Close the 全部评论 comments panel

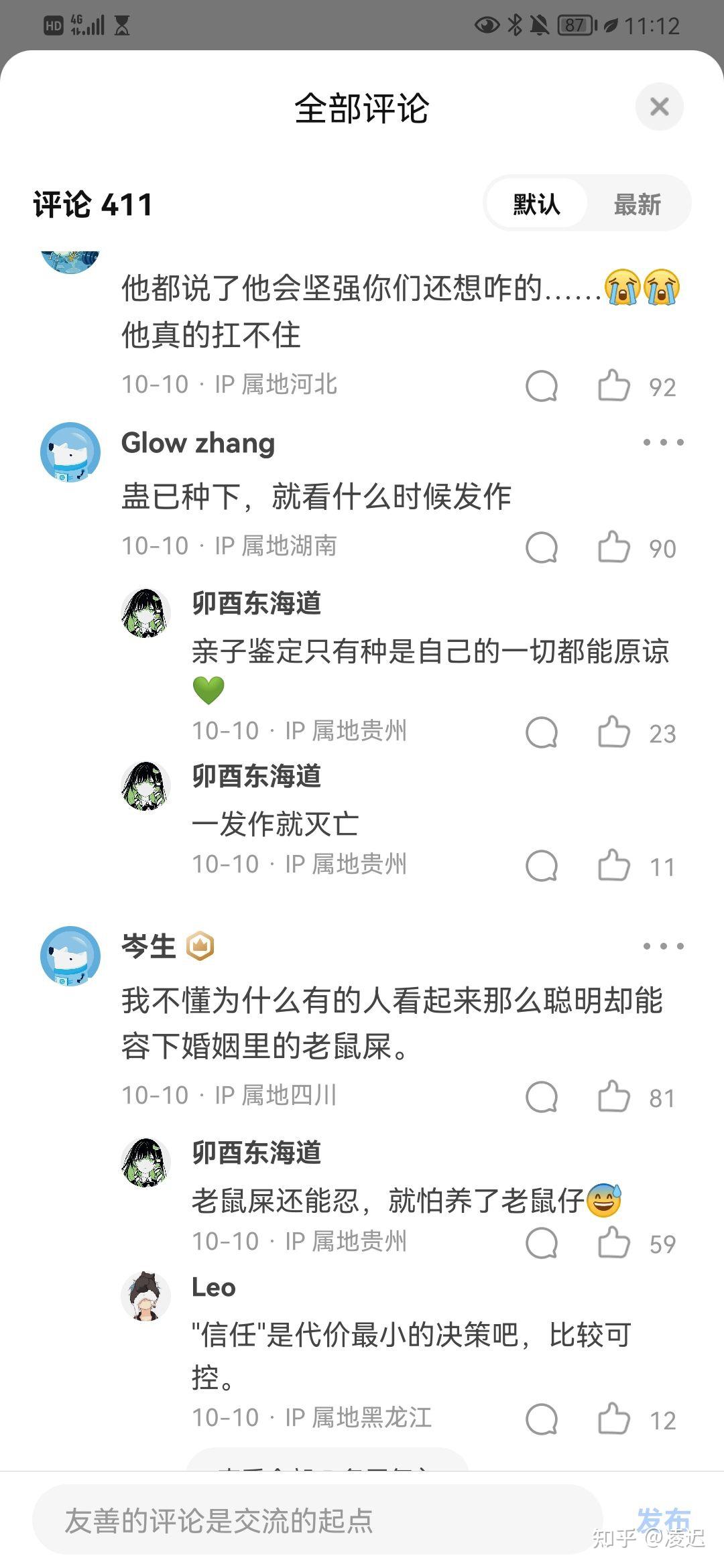pos(659,107)
